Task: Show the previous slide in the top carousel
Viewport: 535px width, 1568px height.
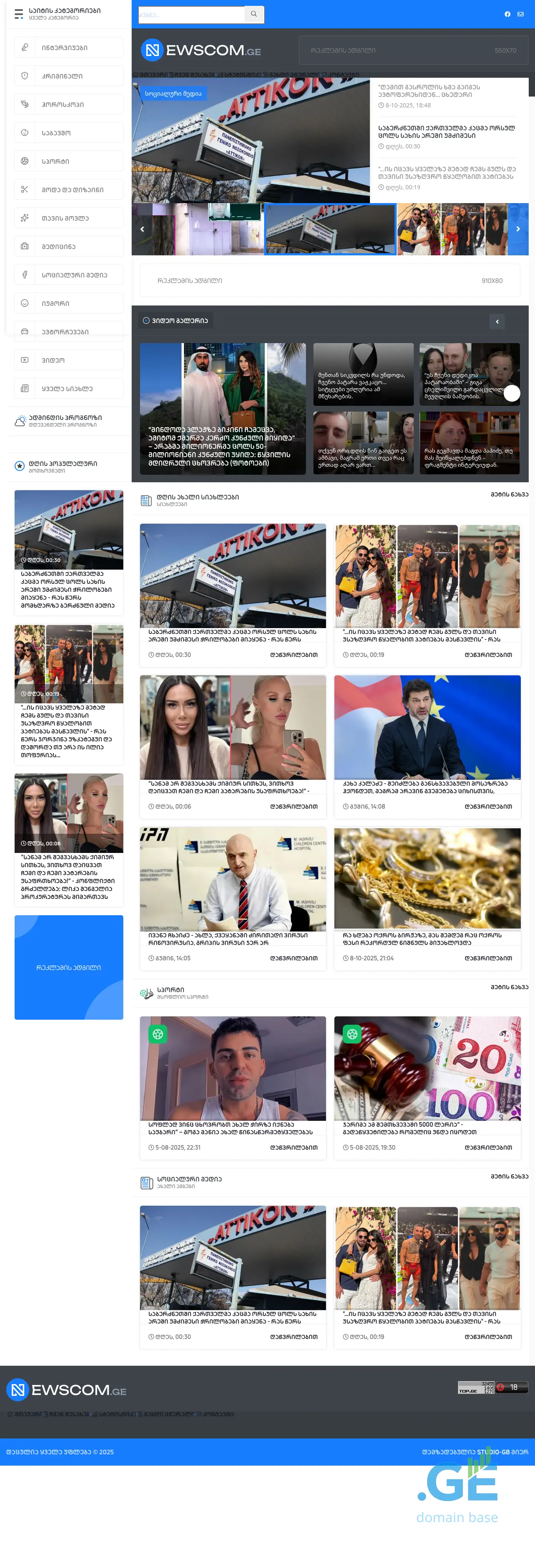Action: point(142,229)
